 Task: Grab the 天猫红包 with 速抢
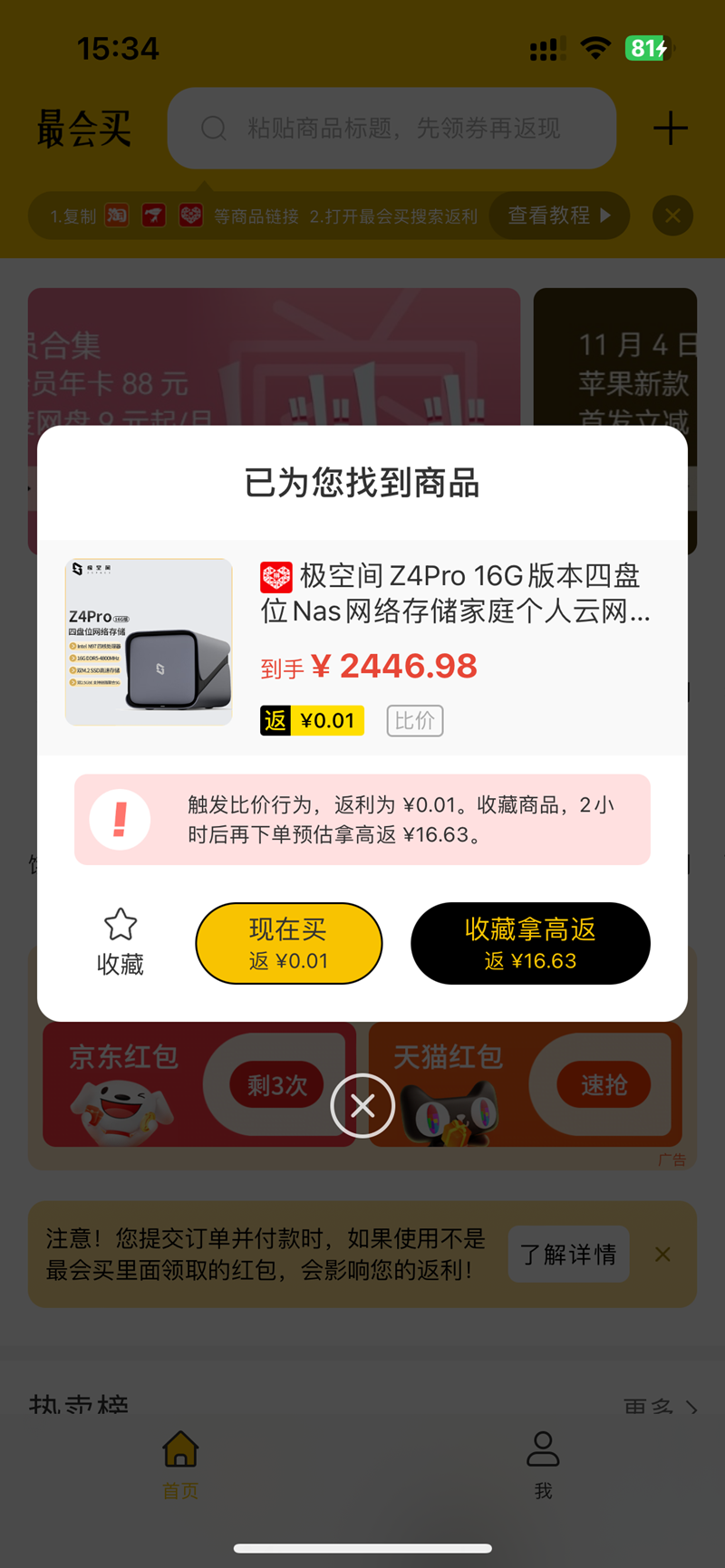pyautogui.click(x=603, y=1084)
